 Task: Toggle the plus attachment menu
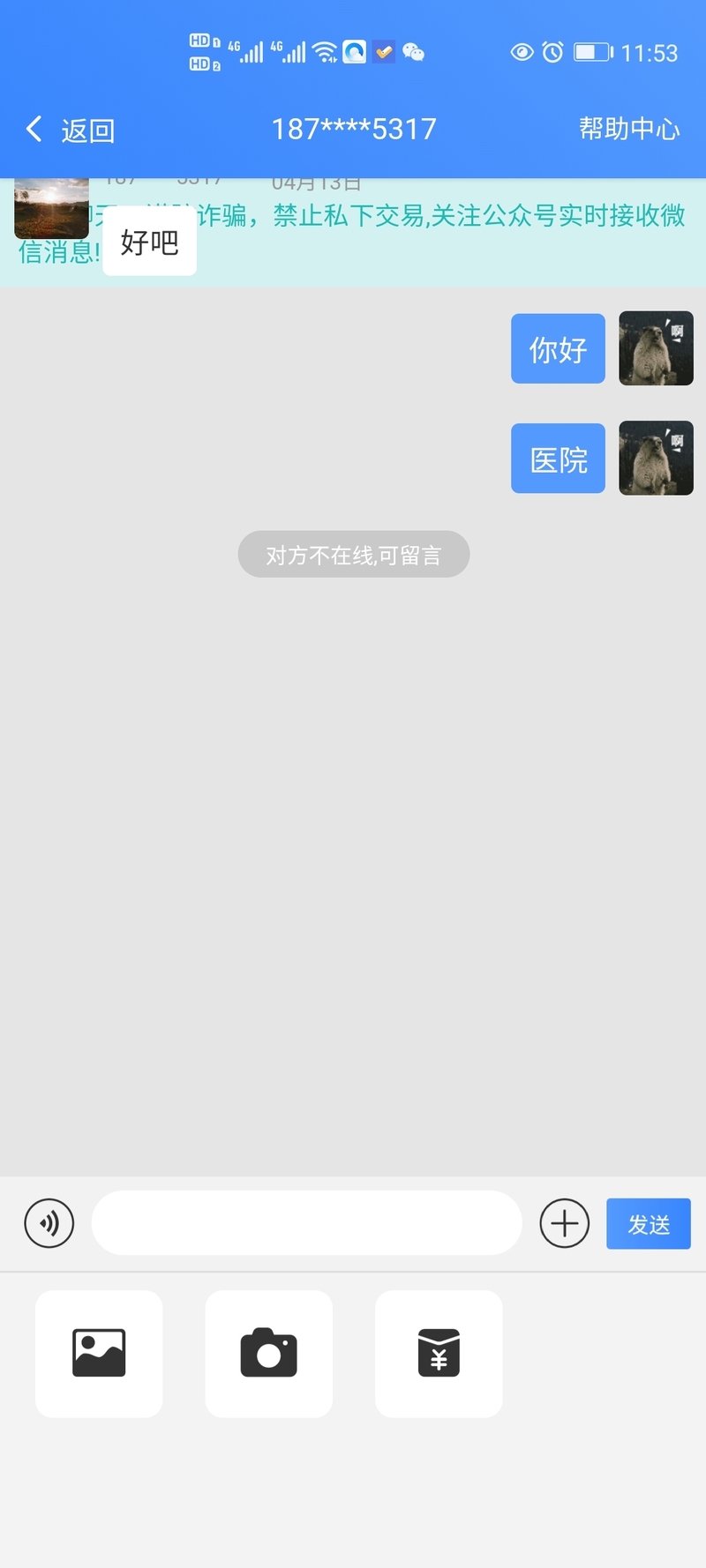(x=564, y=1223)
